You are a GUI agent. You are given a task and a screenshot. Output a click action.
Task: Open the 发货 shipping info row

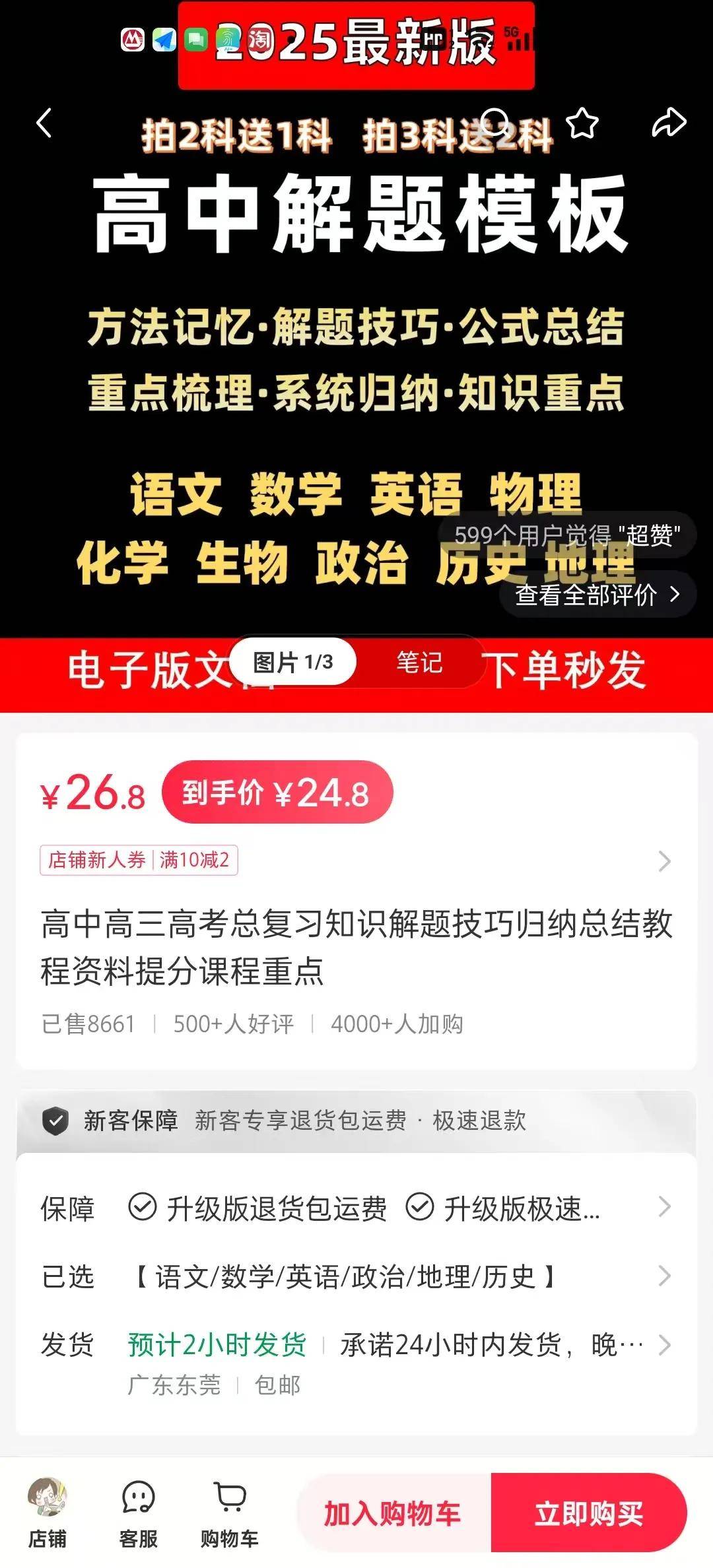[356, 1344]
